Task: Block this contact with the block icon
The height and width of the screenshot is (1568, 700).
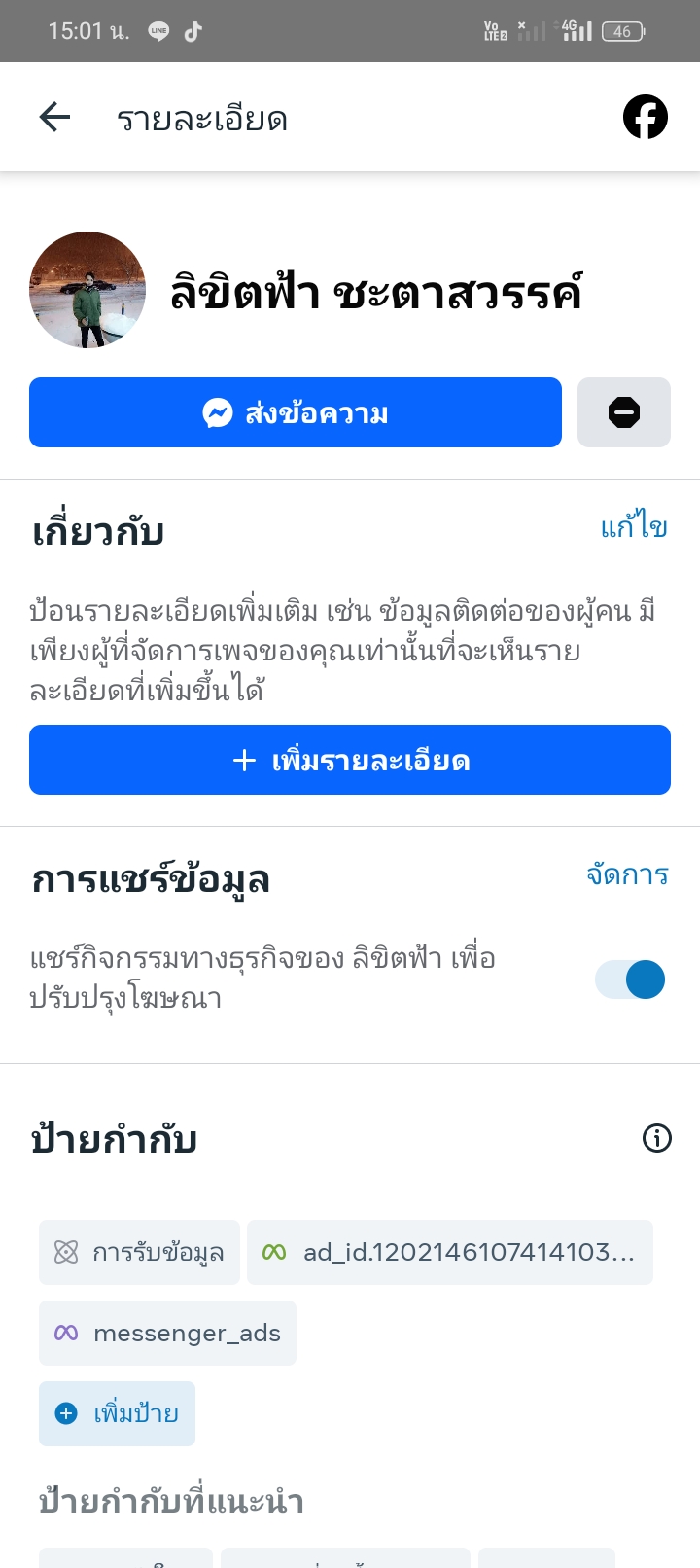Action: click(623, 412)
